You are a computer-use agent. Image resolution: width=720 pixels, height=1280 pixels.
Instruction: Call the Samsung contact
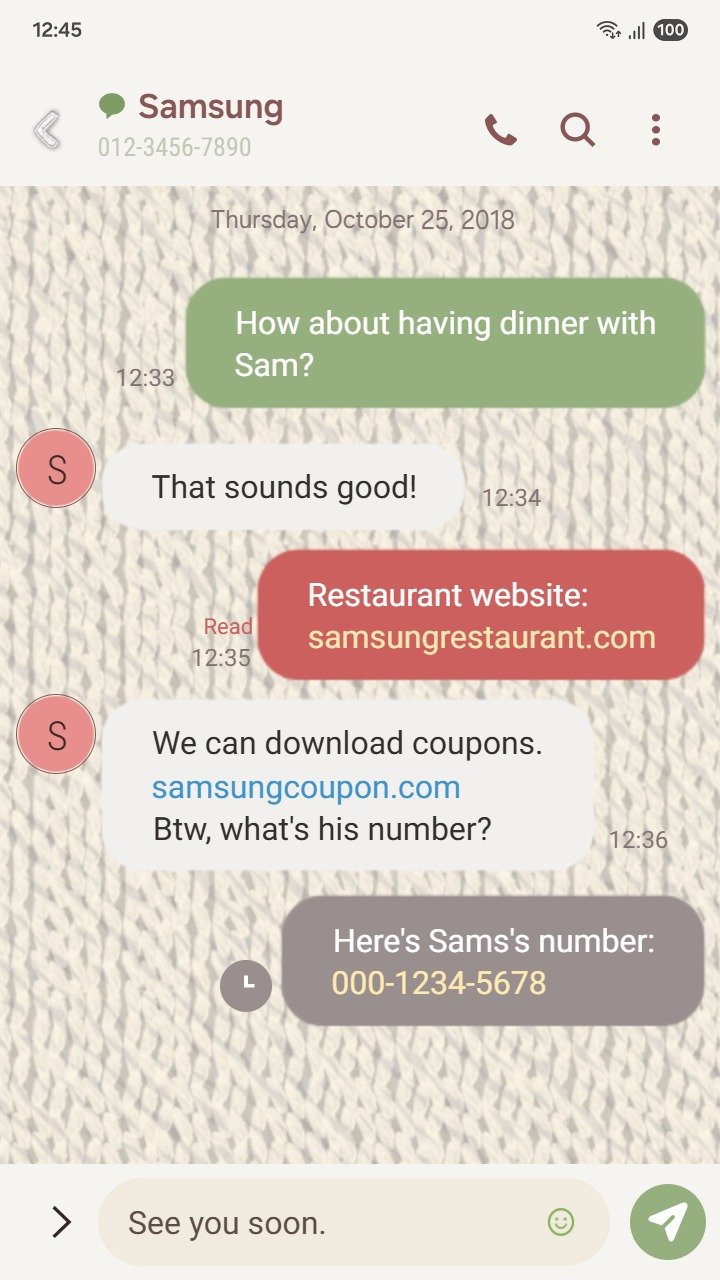tap(500, 130)
